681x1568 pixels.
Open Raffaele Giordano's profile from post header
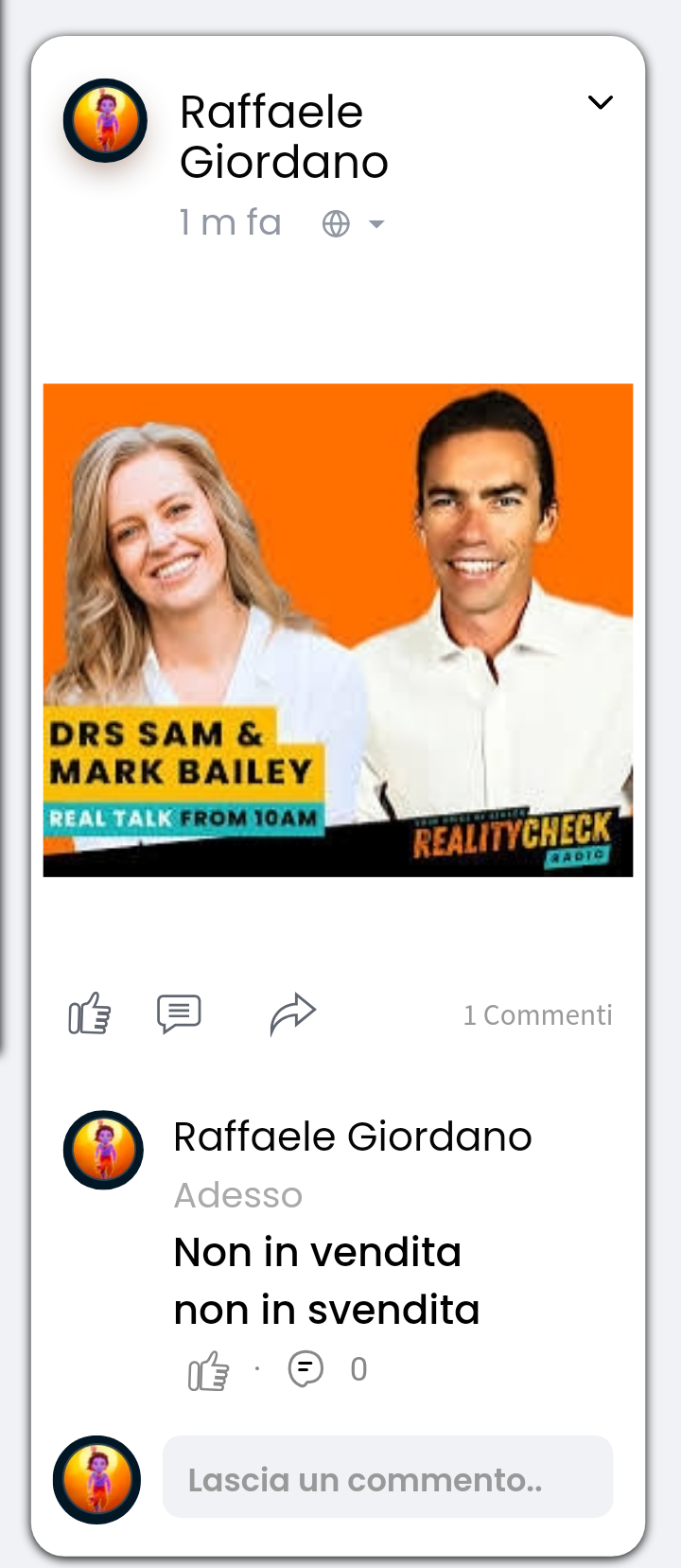[x=283, y=137]
